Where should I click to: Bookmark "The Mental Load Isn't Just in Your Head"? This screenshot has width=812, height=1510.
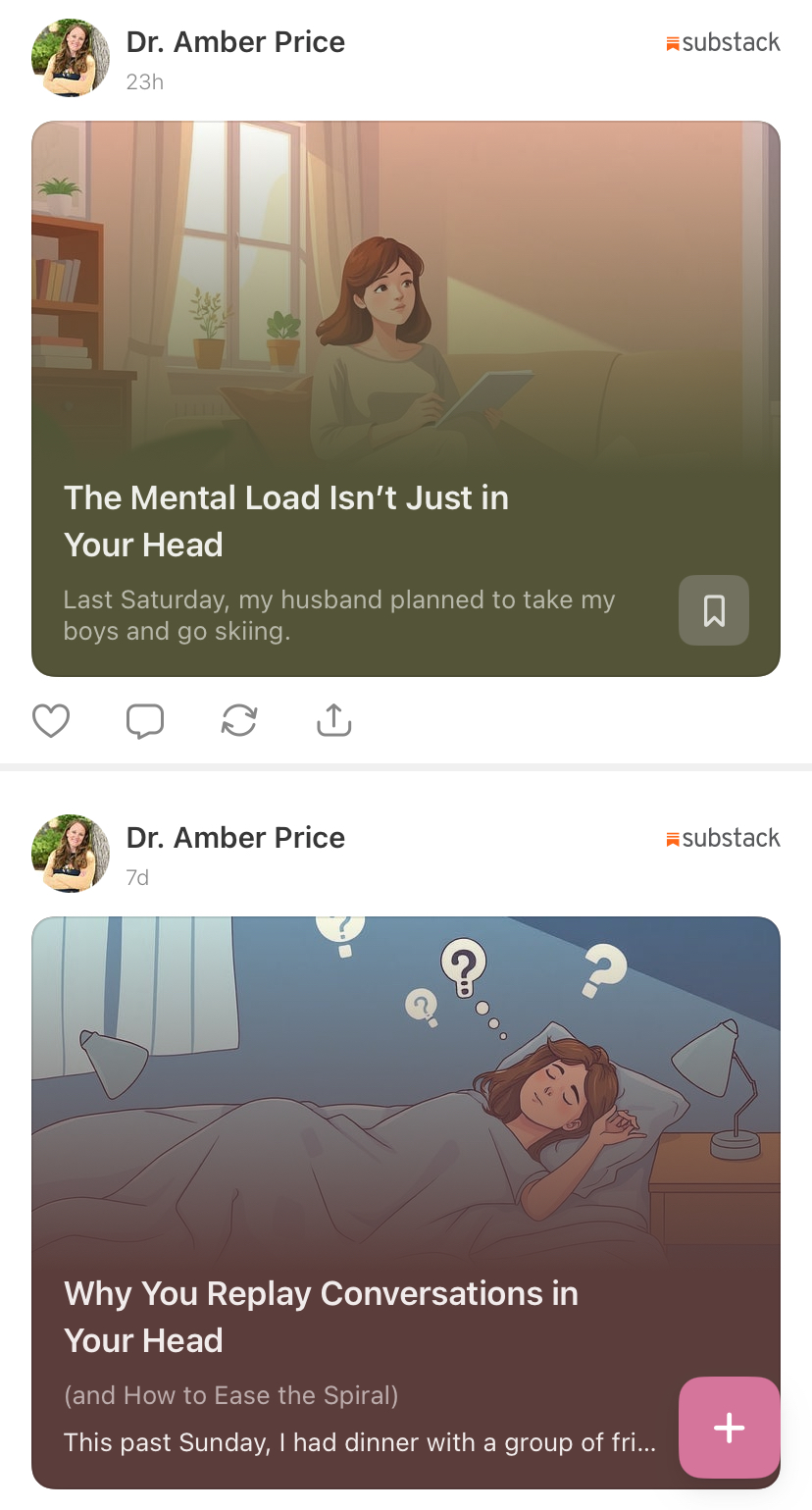(714, 610)
